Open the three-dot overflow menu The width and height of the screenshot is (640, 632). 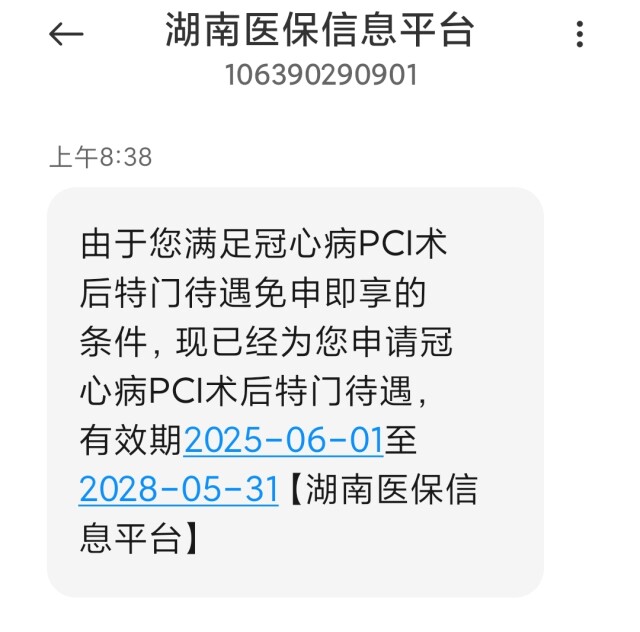[580, 35]
